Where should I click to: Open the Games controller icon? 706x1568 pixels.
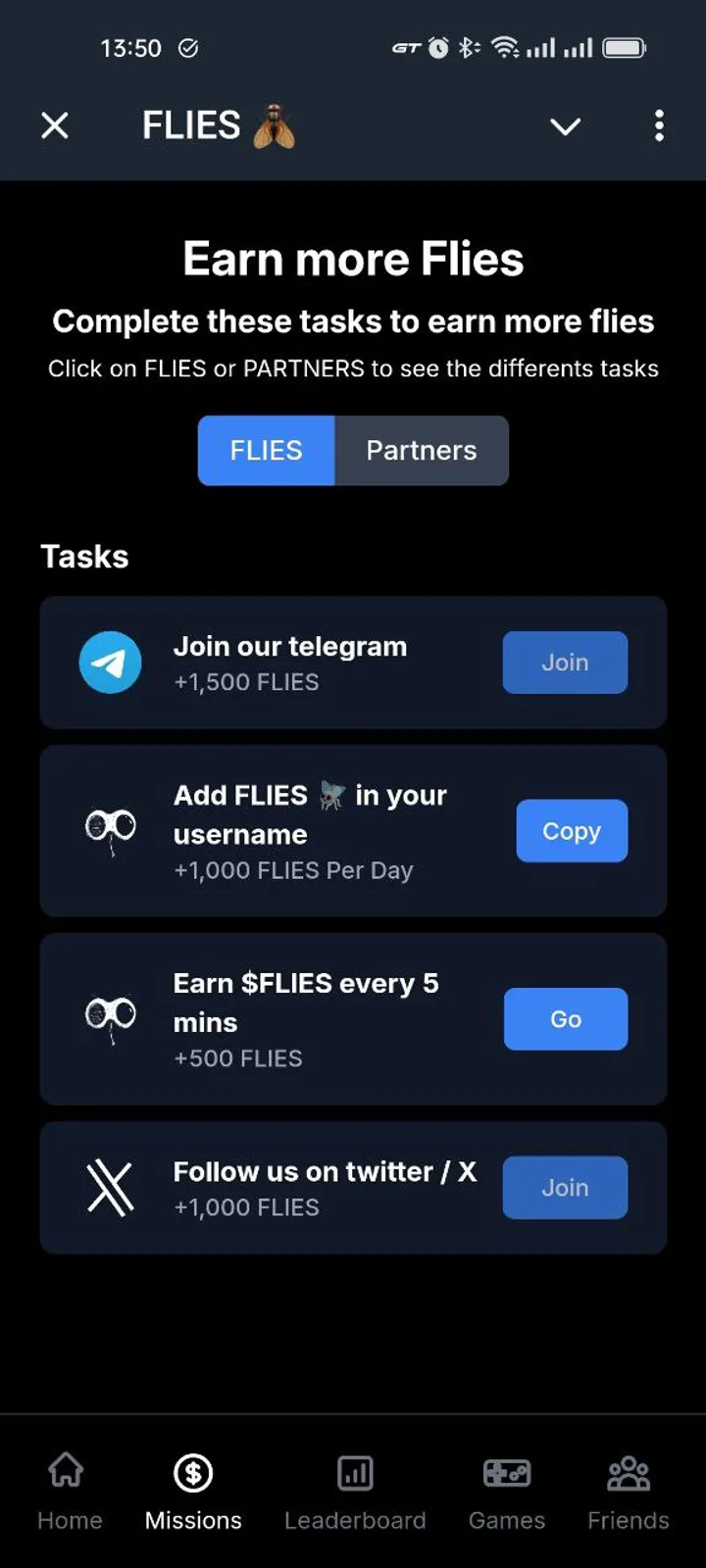(506, 1469)
